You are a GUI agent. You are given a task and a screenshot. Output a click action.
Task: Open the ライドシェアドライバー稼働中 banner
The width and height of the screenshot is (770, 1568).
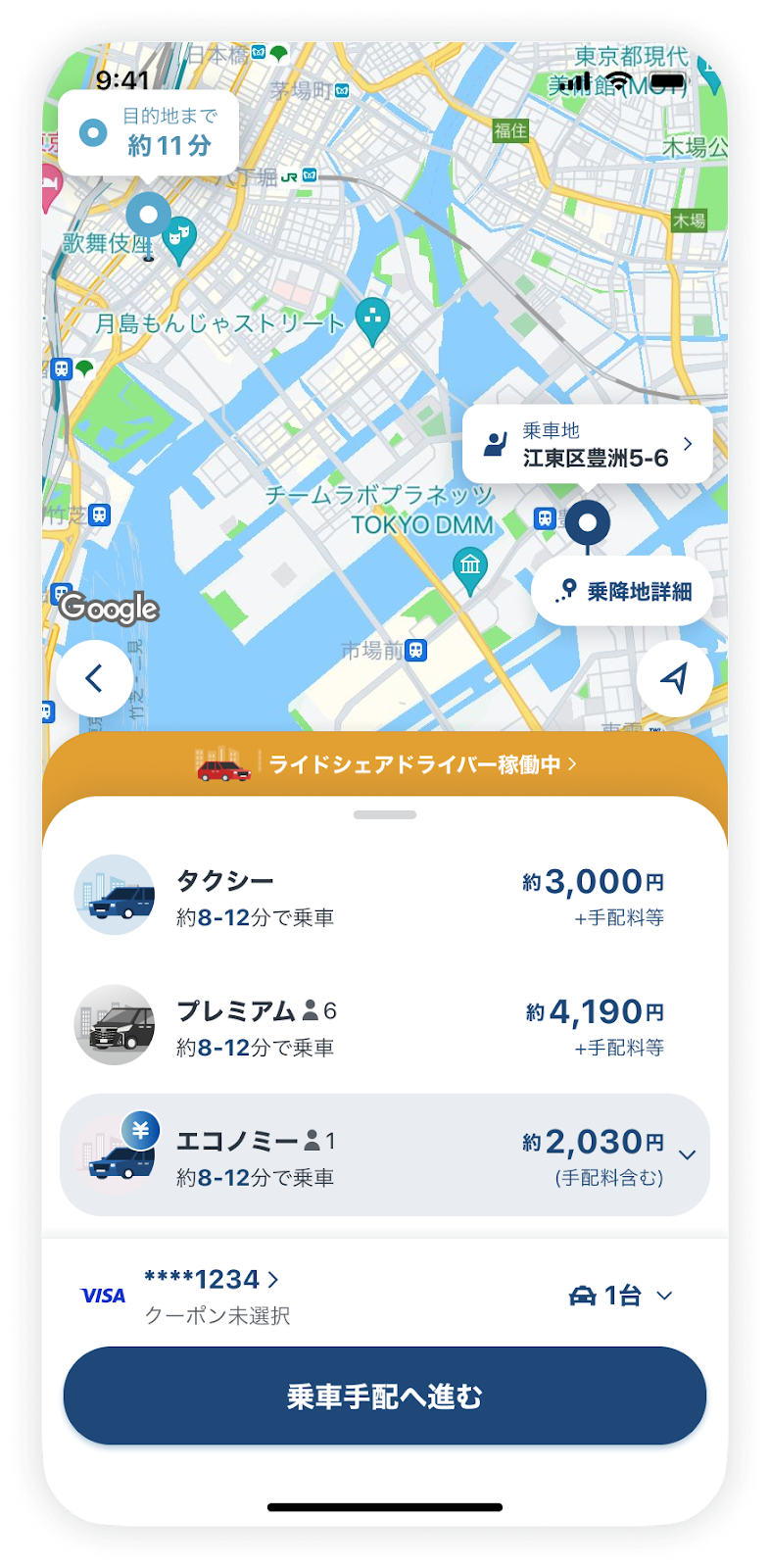(385, 764)
